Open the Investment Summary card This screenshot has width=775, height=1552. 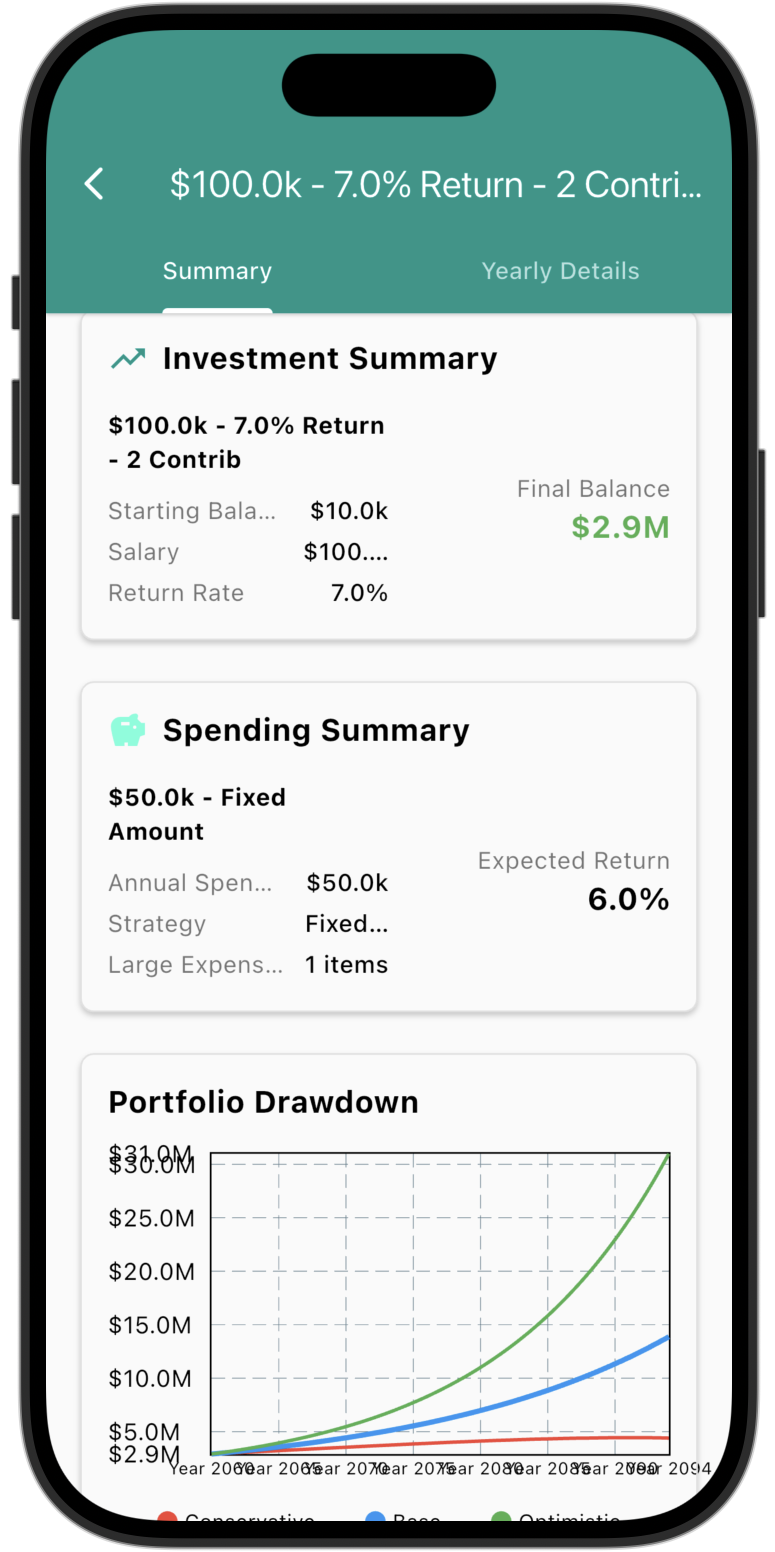coord(388,476)
